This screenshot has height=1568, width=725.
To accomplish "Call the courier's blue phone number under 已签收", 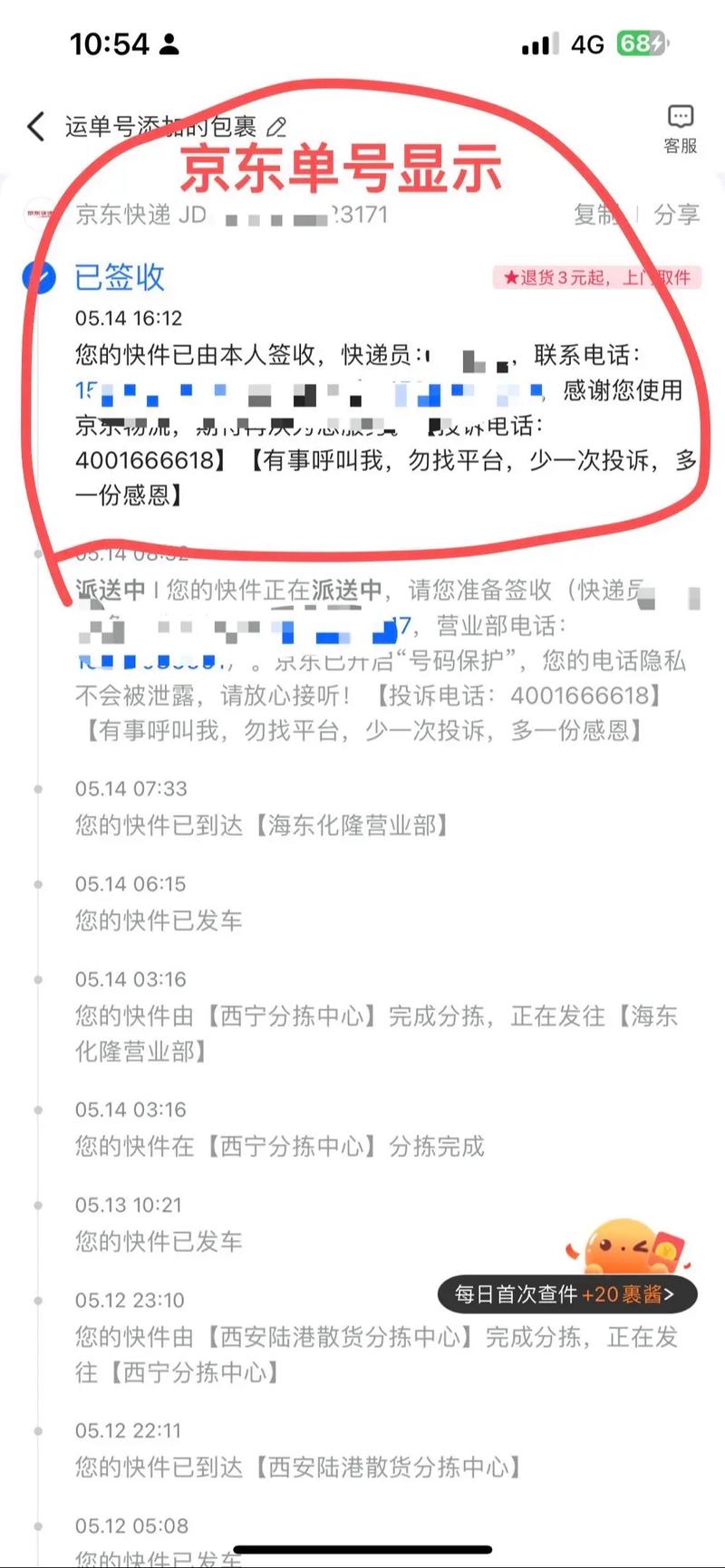I will pos(308,392).
